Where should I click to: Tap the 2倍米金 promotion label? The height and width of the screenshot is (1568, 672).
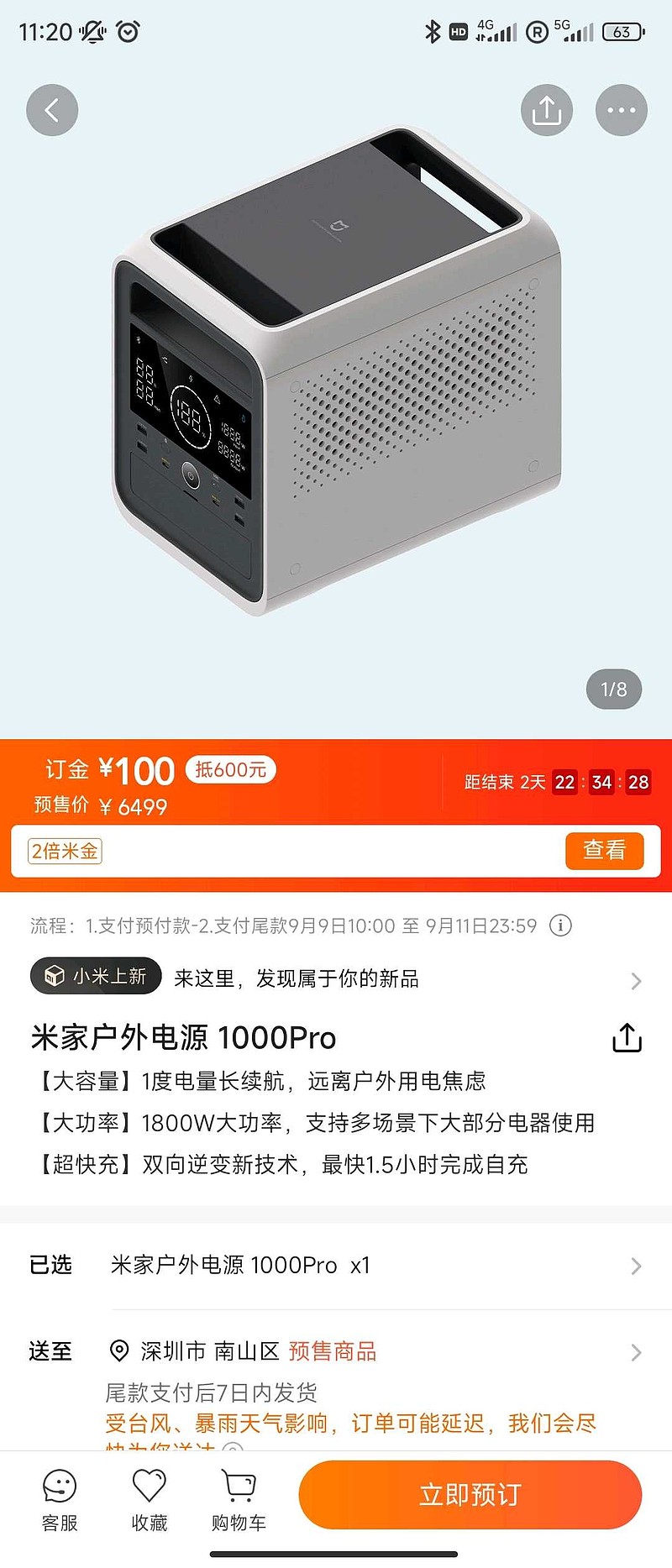[64, 851]
